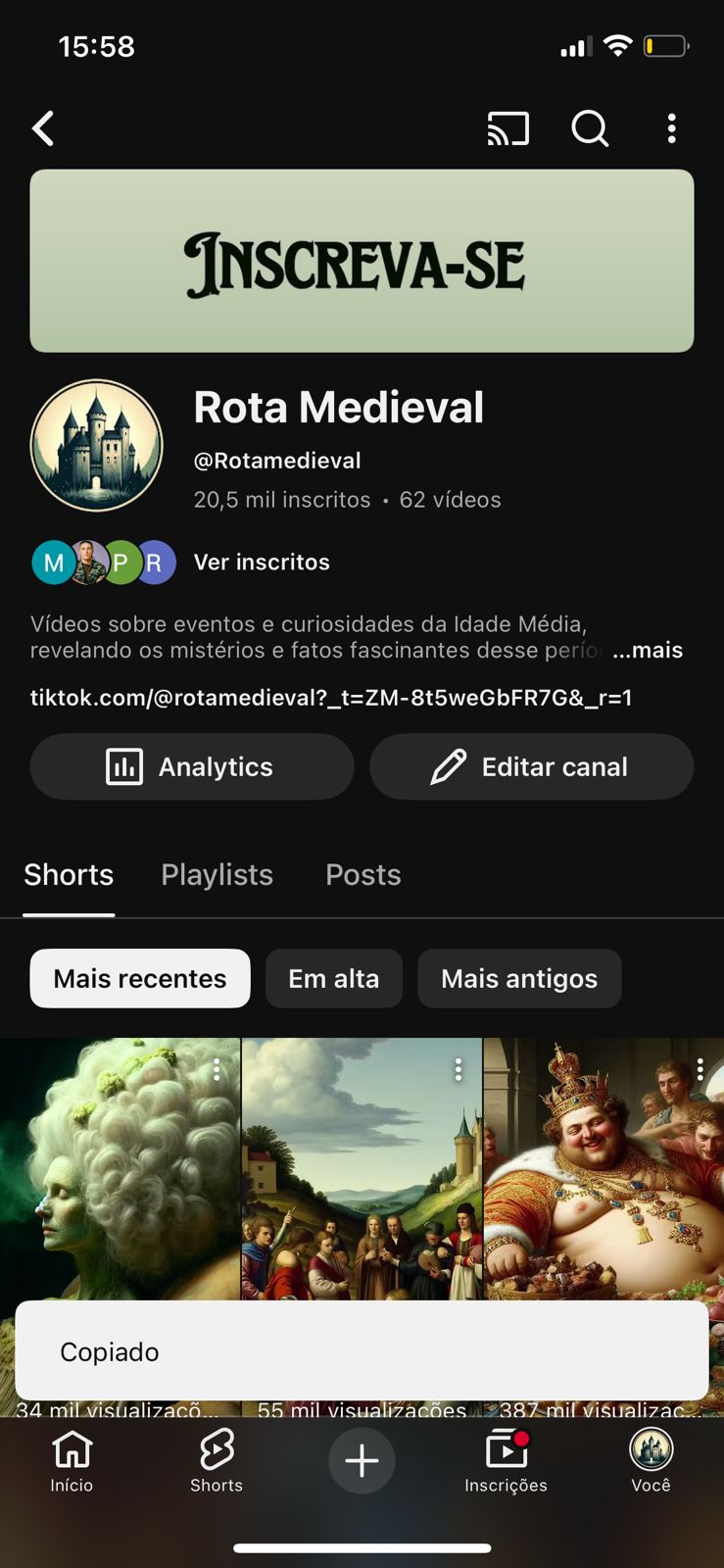Open the Você profile tab
Image resolution: width=724 pixels, height=1568 pixels.
pos(651,1460)
